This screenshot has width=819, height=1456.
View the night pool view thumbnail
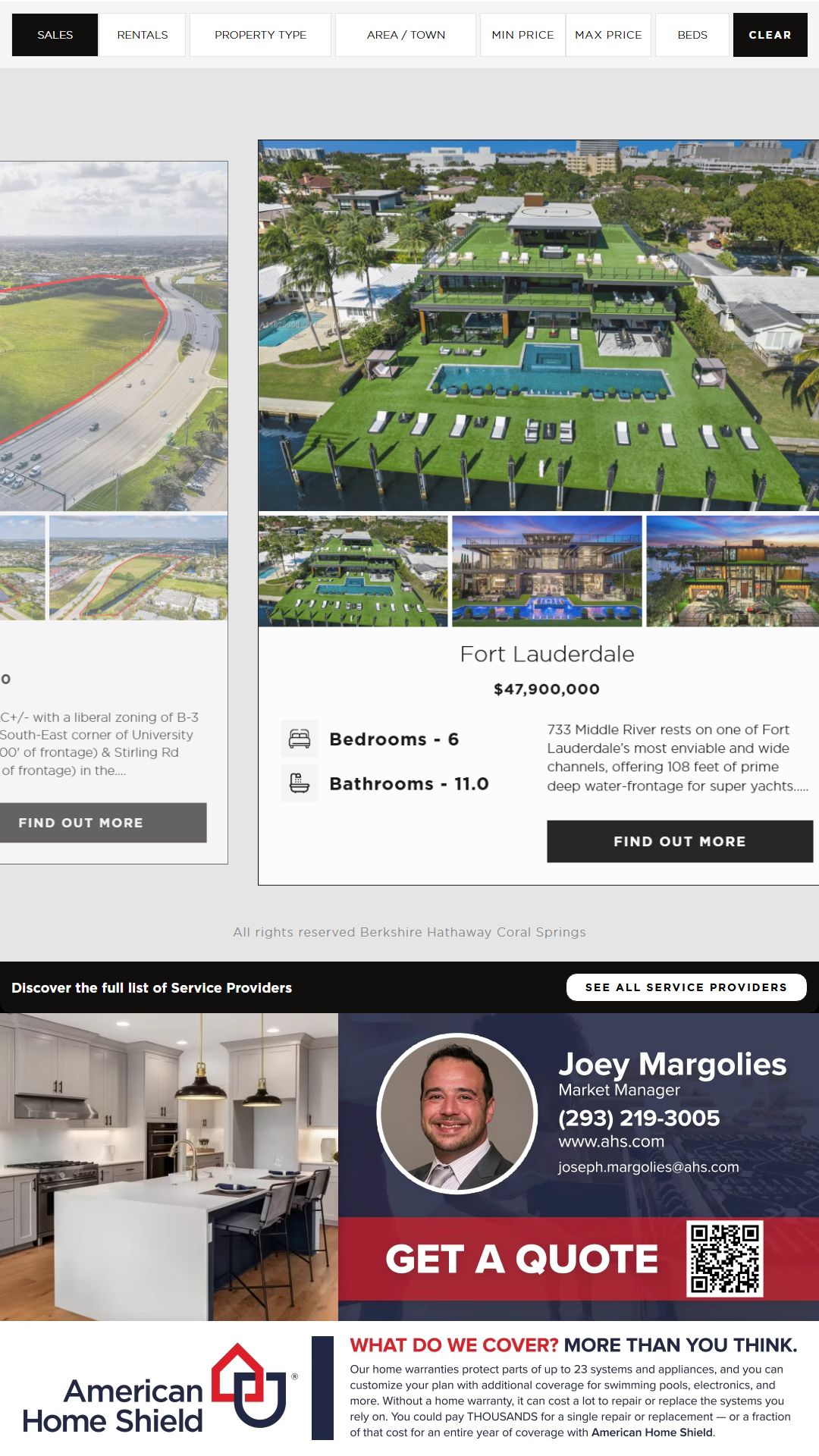tap(547, 571)
